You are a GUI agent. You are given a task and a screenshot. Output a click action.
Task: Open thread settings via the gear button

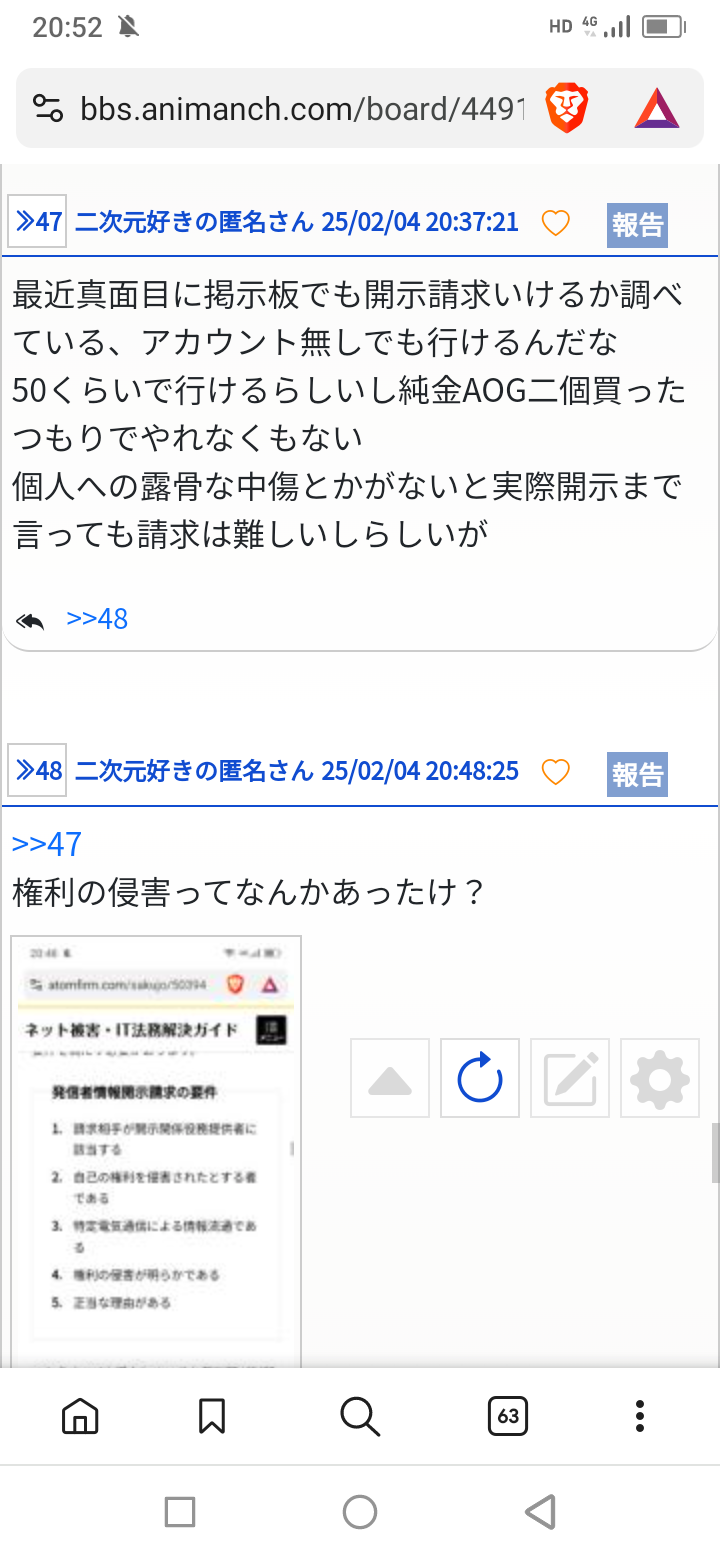(x=660, y=1078)
